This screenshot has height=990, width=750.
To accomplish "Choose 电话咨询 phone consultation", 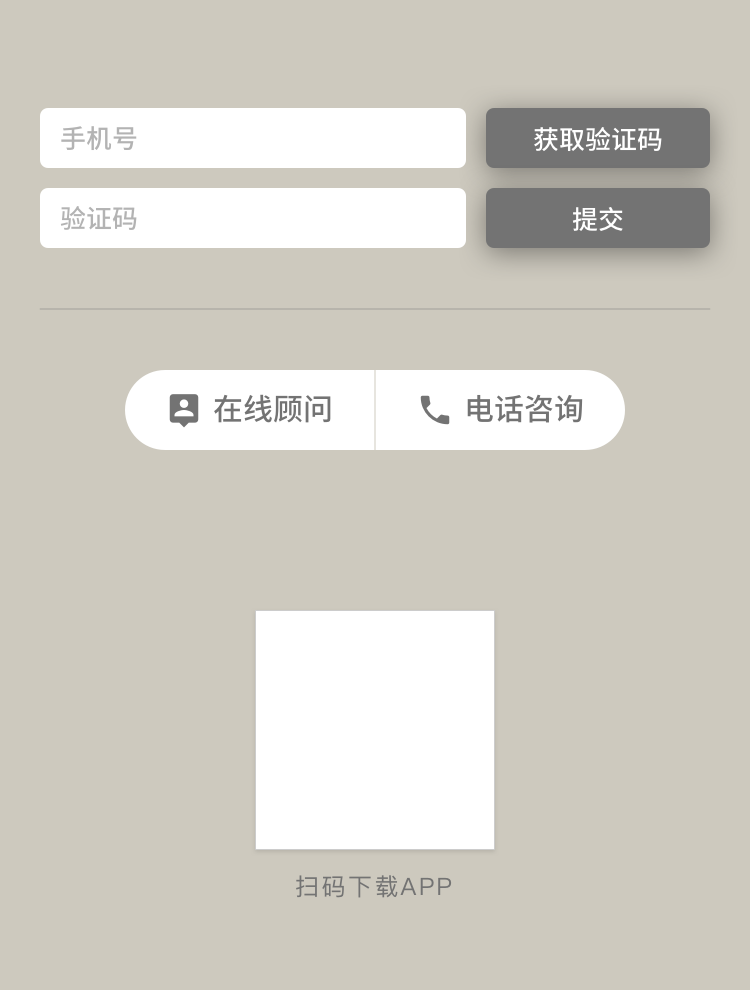I will 500,410.
